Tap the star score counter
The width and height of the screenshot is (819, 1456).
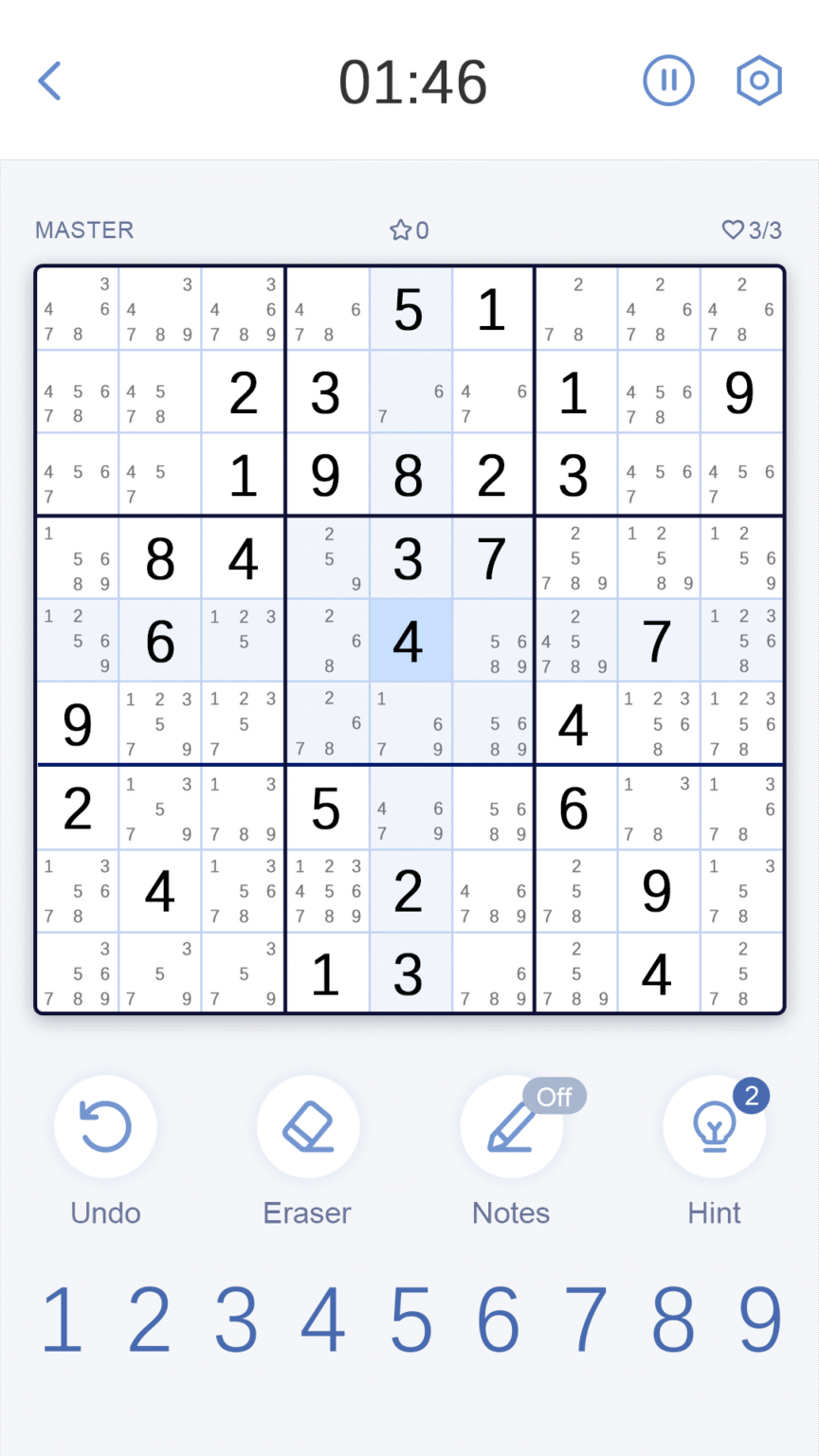pos(408,230)
